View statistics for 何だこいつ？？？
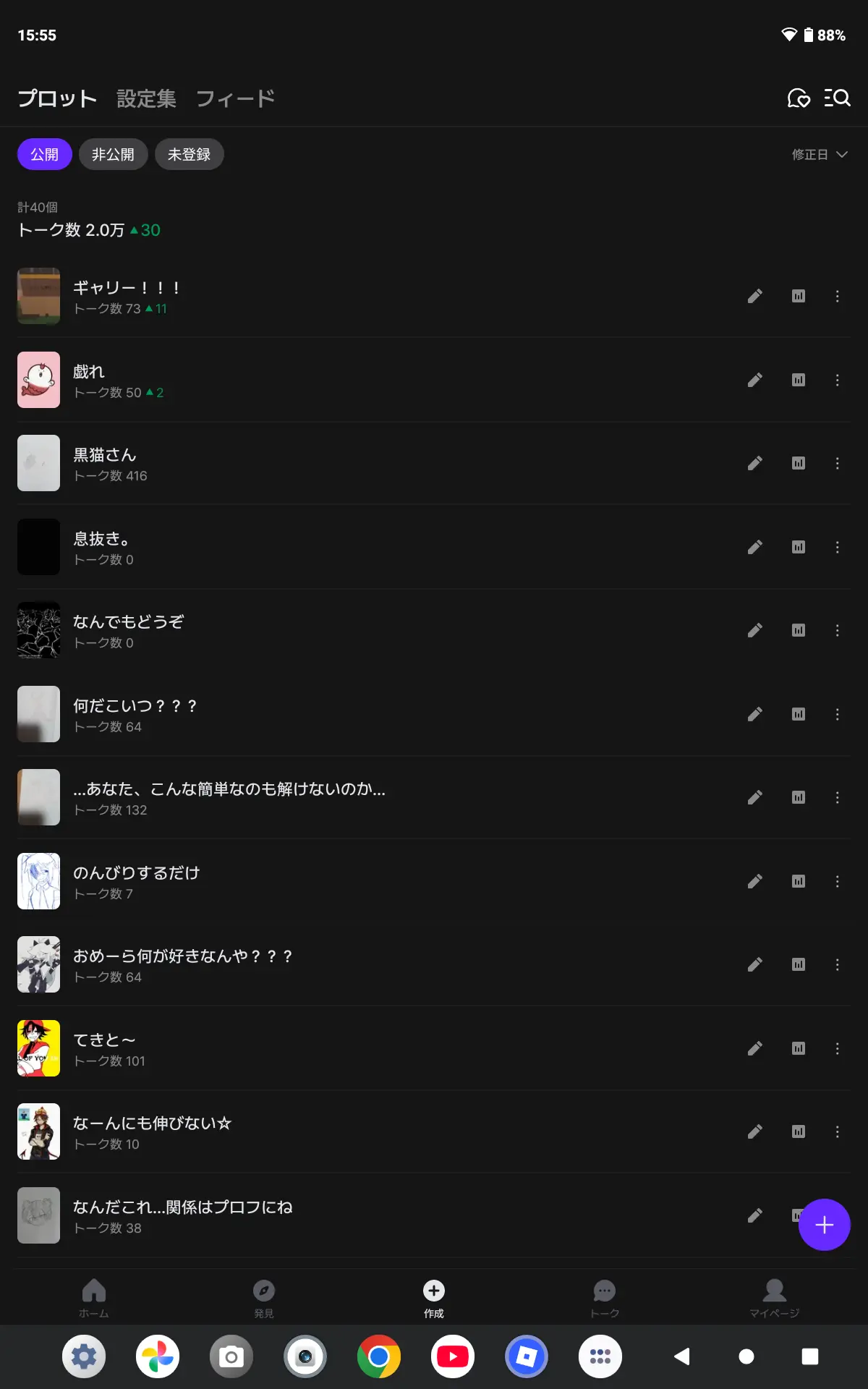 pyautogui.click(x=798, y=714)
